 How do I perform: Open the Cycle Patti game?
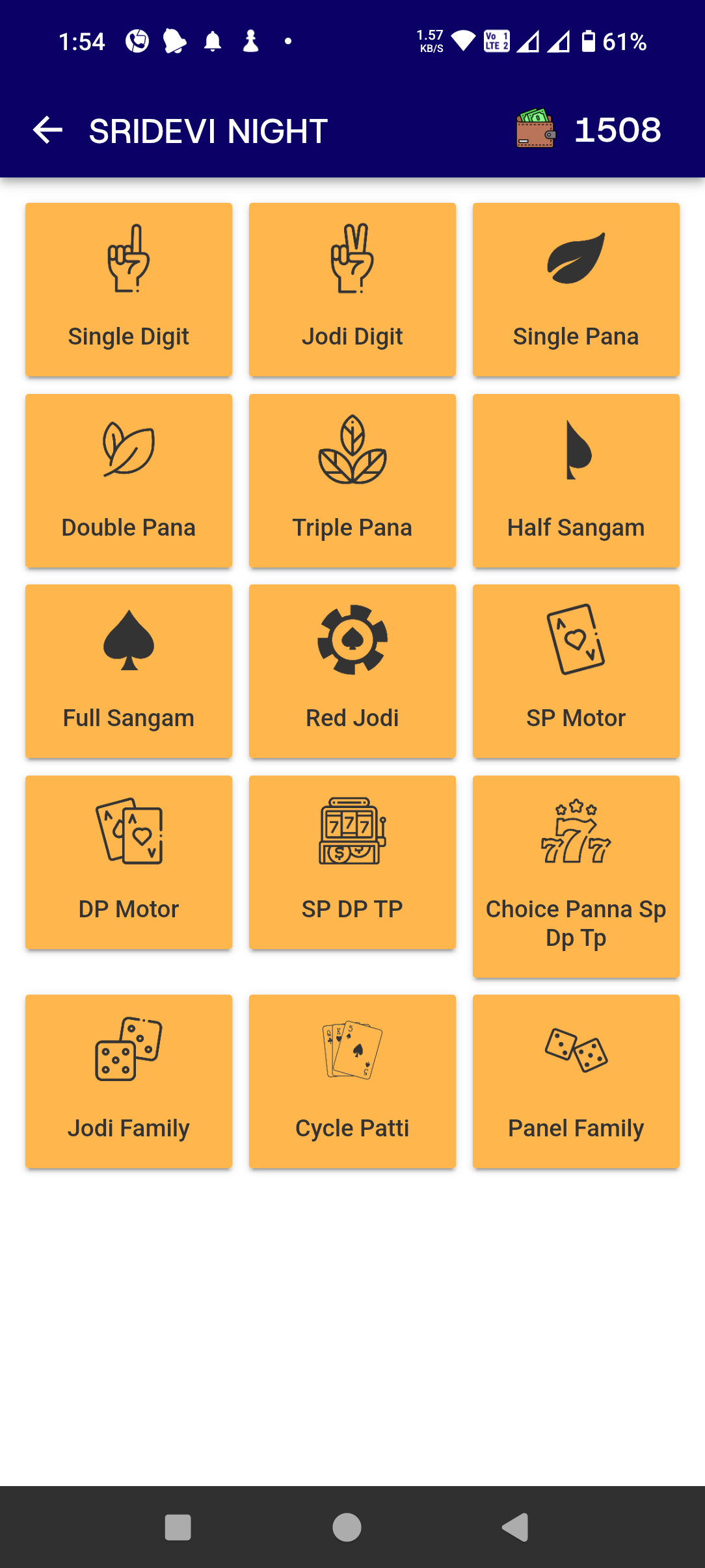point(352,1081)
